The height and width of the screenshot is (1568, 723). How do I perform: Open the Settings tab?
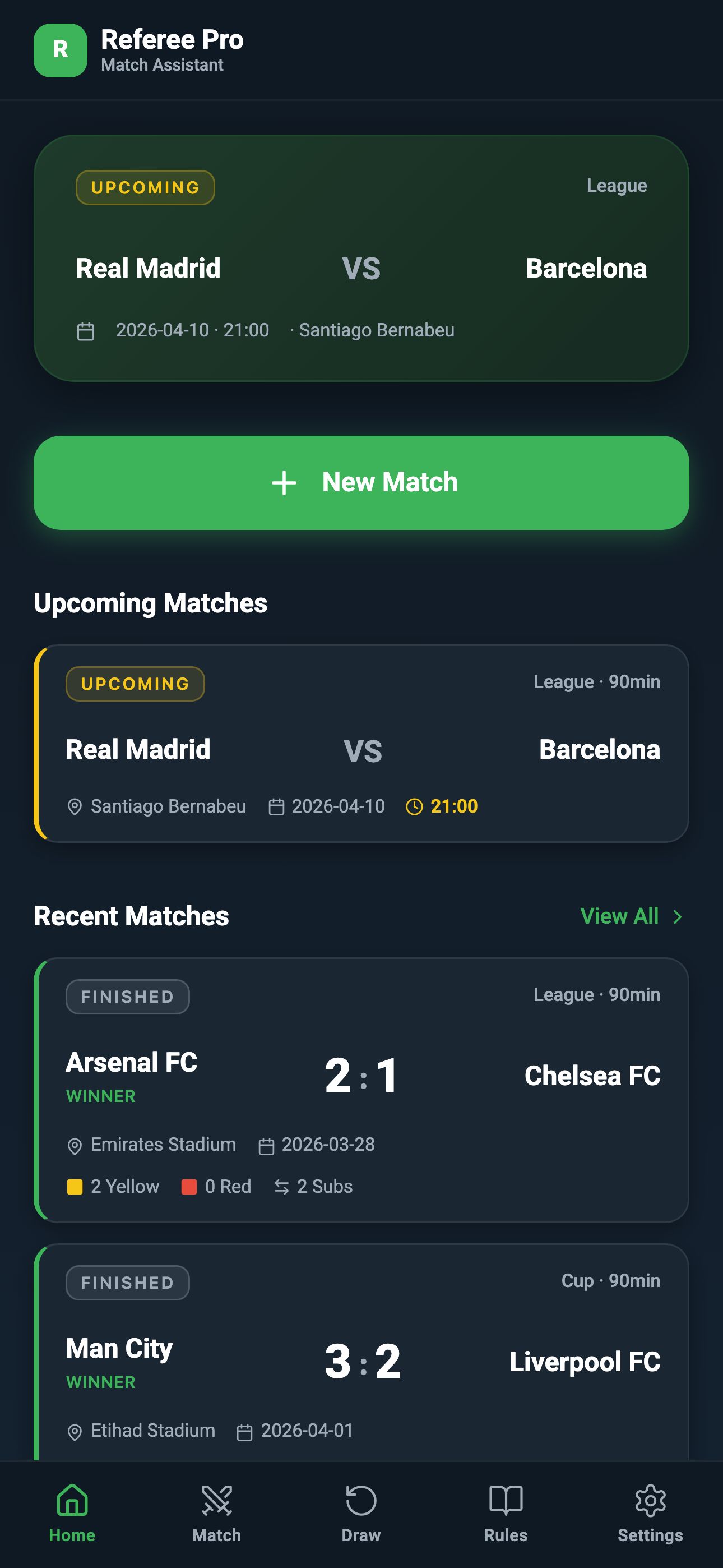click(650, 1513)
